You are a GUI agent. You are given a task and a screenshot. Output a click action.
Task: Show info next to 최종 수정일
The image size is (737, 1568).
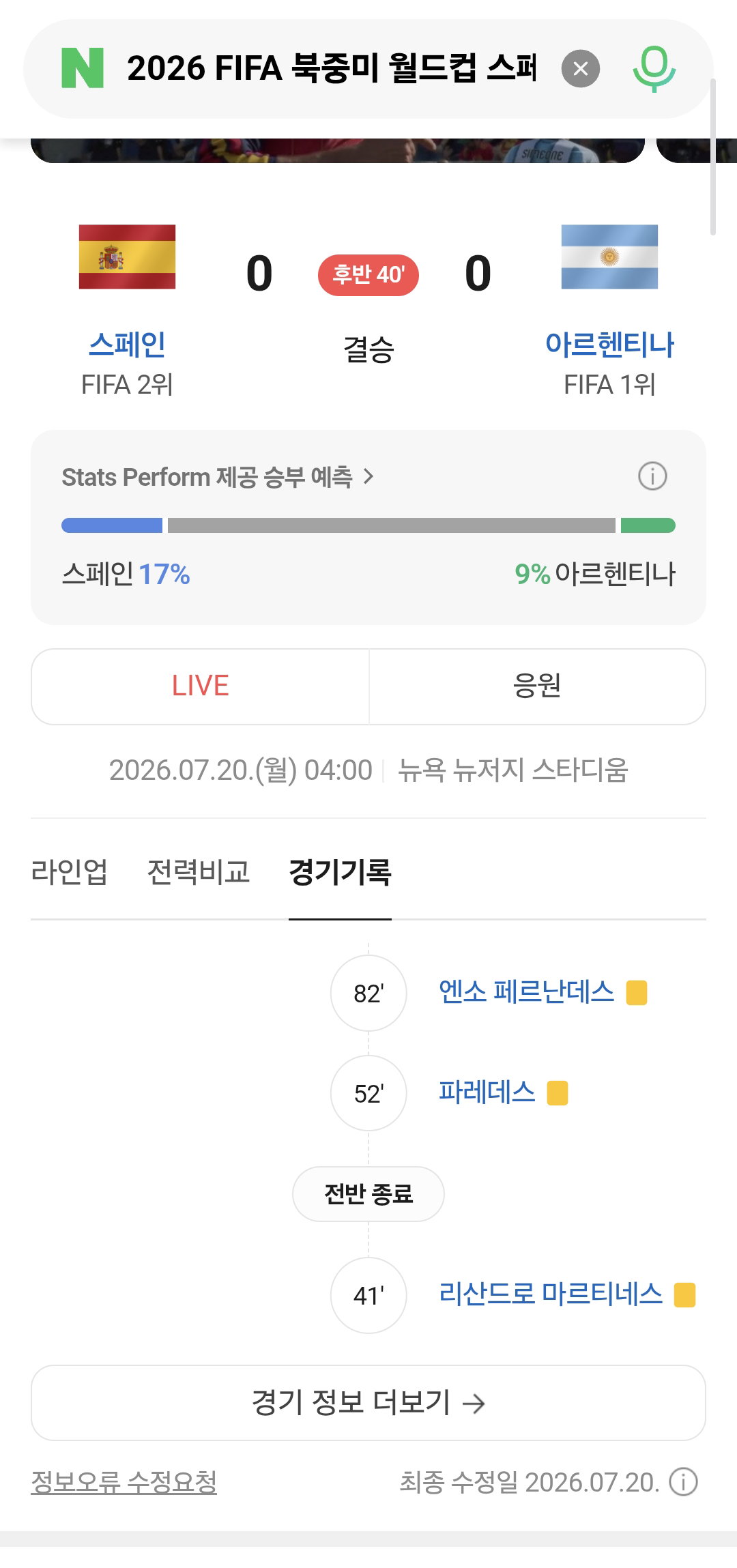[x=683, y=1482]
